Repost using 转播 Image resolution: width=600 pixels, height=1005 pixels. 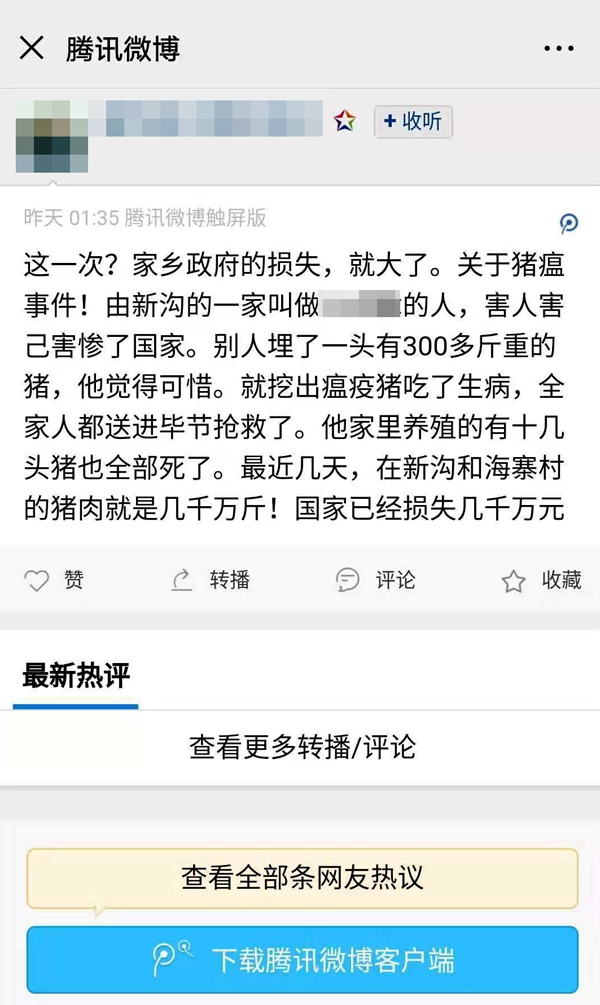pos(212,580)
